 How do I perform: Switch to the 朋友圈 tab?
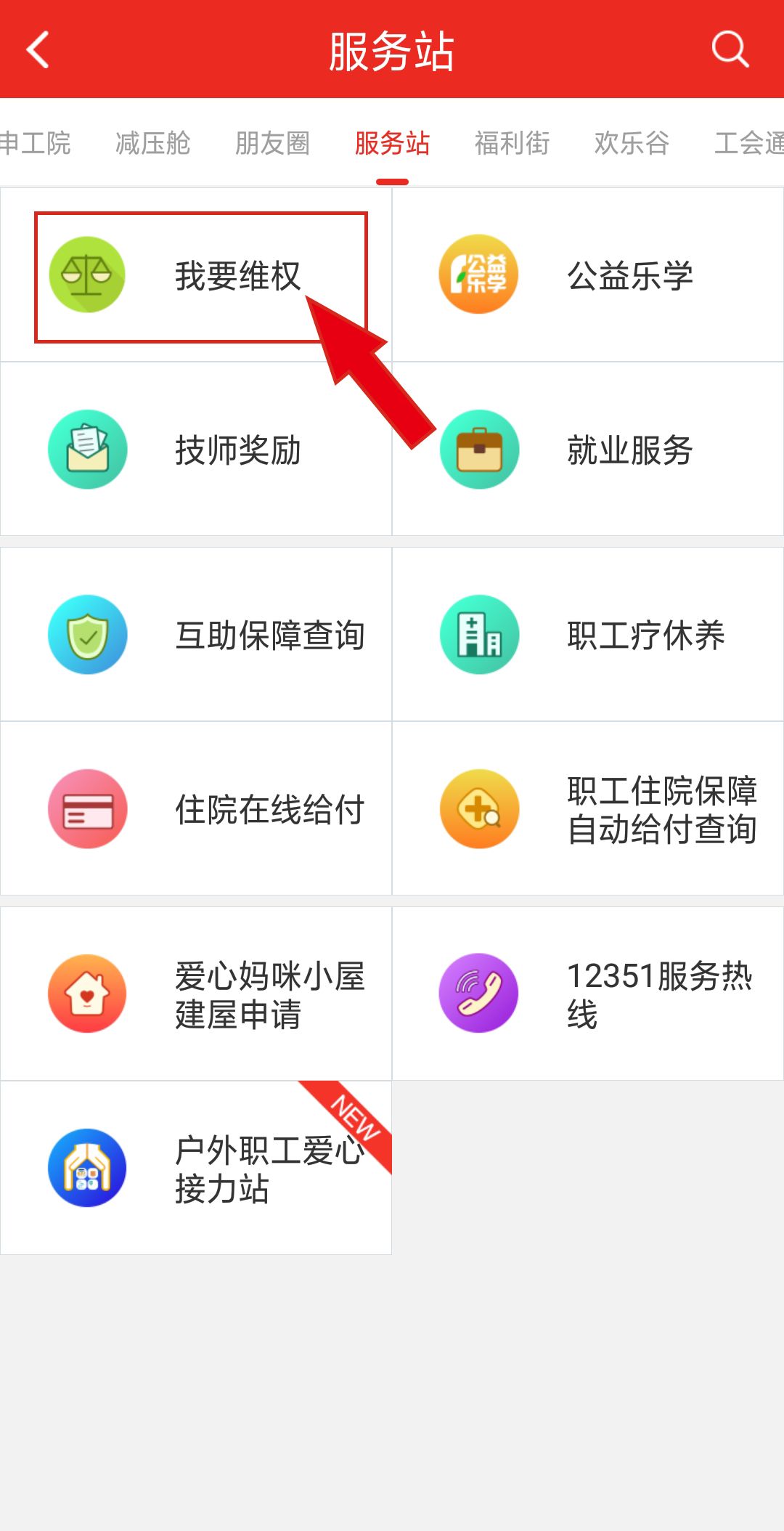271,143
